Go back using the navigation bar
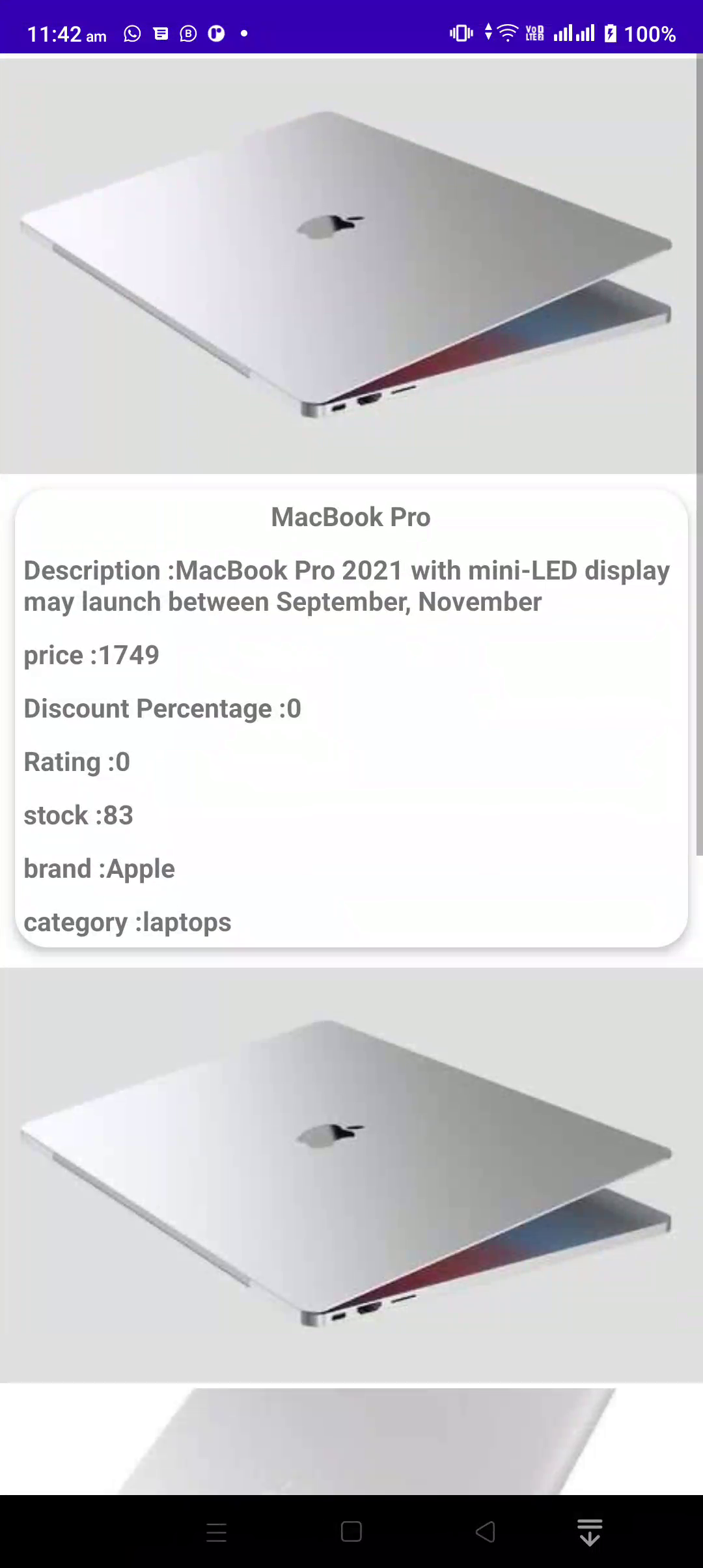 click(x=486, y=1532)
